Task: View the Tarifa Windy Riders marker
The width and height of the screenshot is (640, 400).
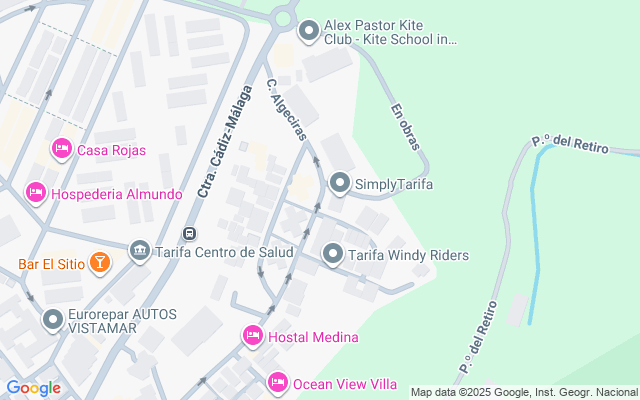Action: coord(333,255)
